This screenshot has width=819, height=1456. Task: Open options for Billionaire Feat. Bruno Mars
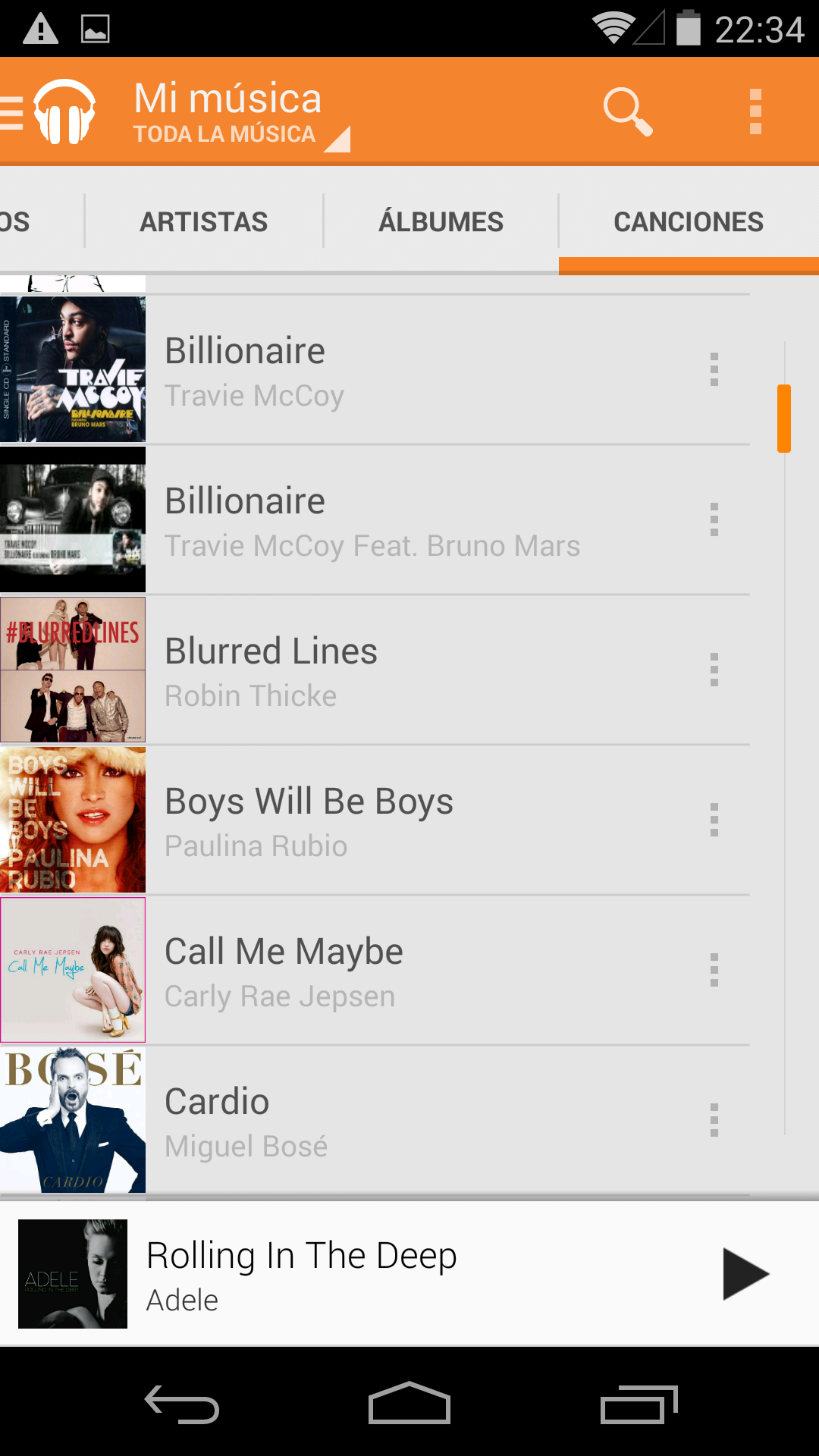[x=714, y=520]
